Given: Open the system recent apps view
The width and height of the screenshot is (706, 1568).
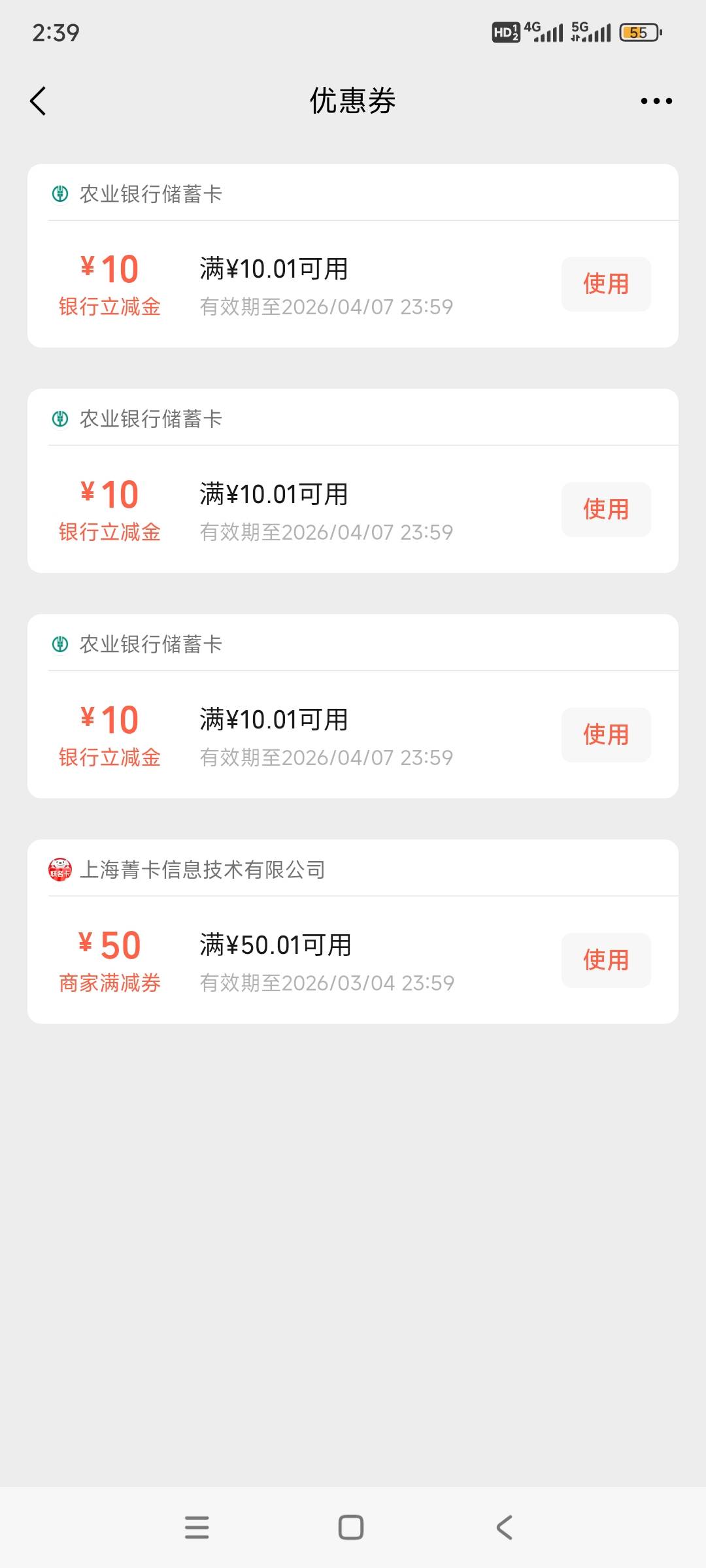Looking at the screenshot, I should click(x=197, y=1527).
